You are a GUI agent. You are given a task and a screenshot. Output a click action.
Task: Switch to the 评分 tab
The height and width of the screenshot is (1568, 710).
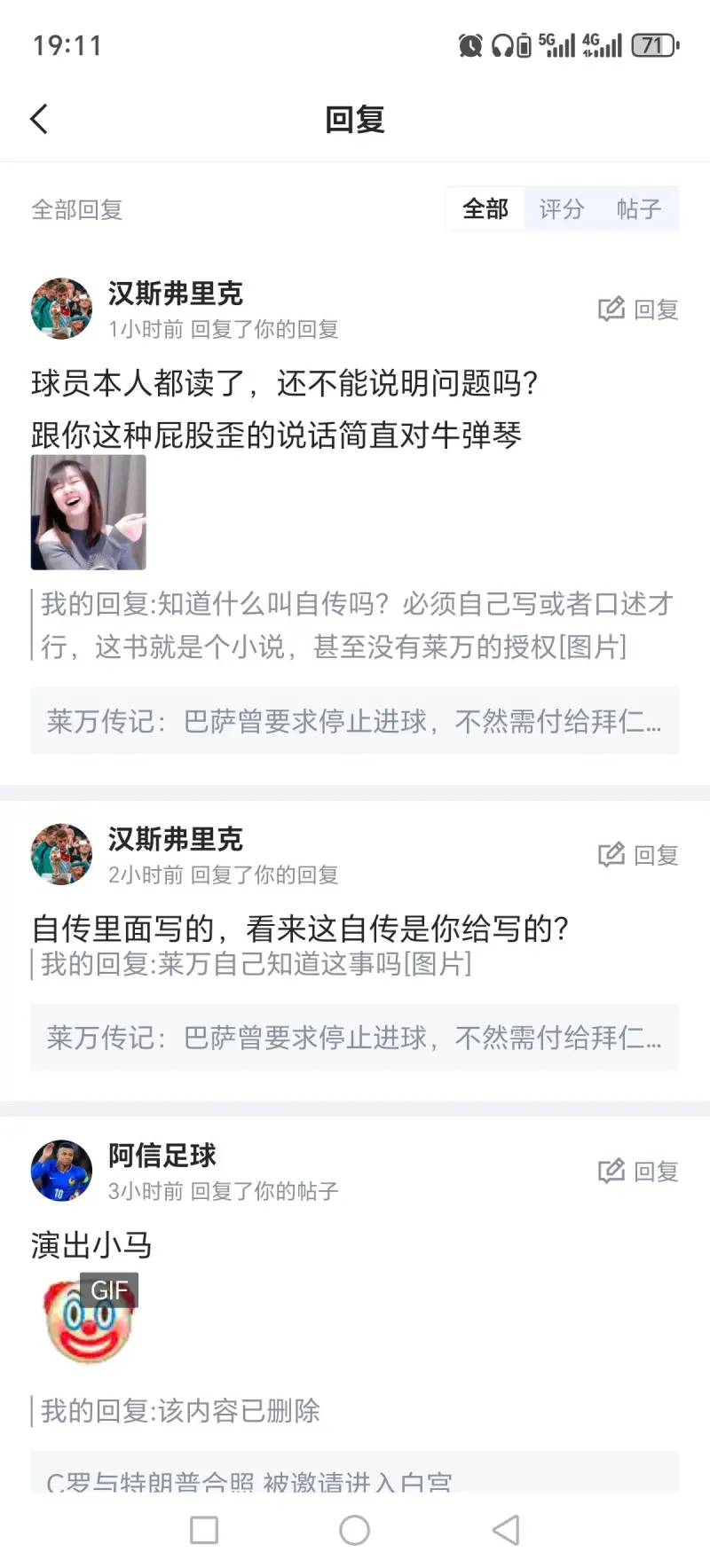coord(562,209)
